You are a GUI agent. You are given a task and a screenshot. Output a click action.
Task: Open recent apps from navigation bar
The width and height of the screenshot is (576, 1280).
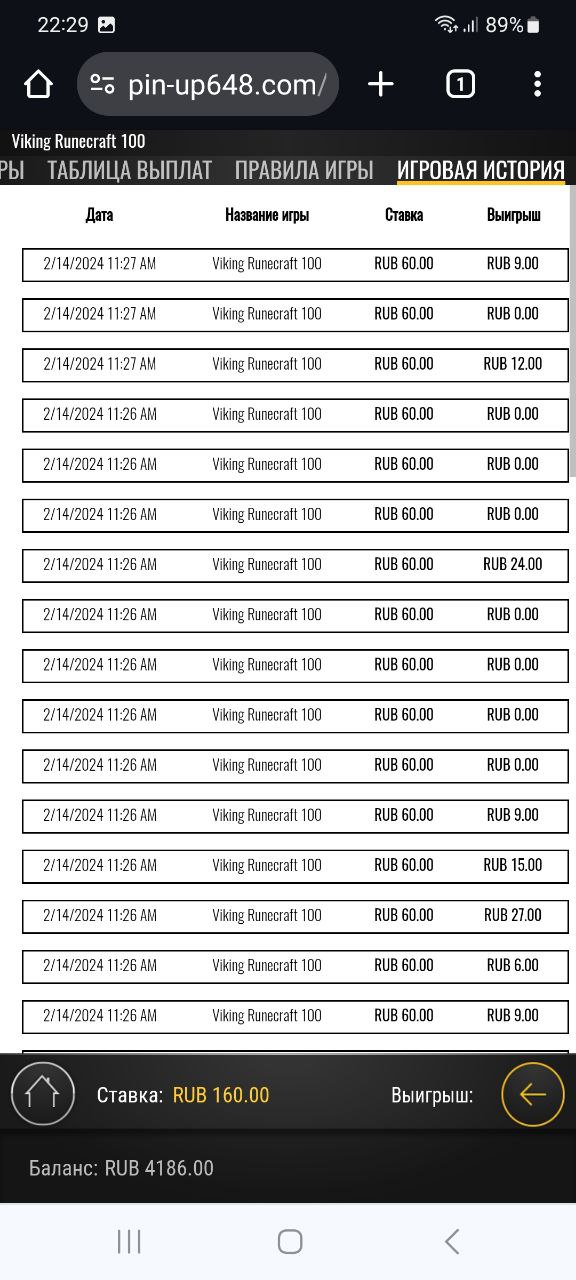(129, 1242)
